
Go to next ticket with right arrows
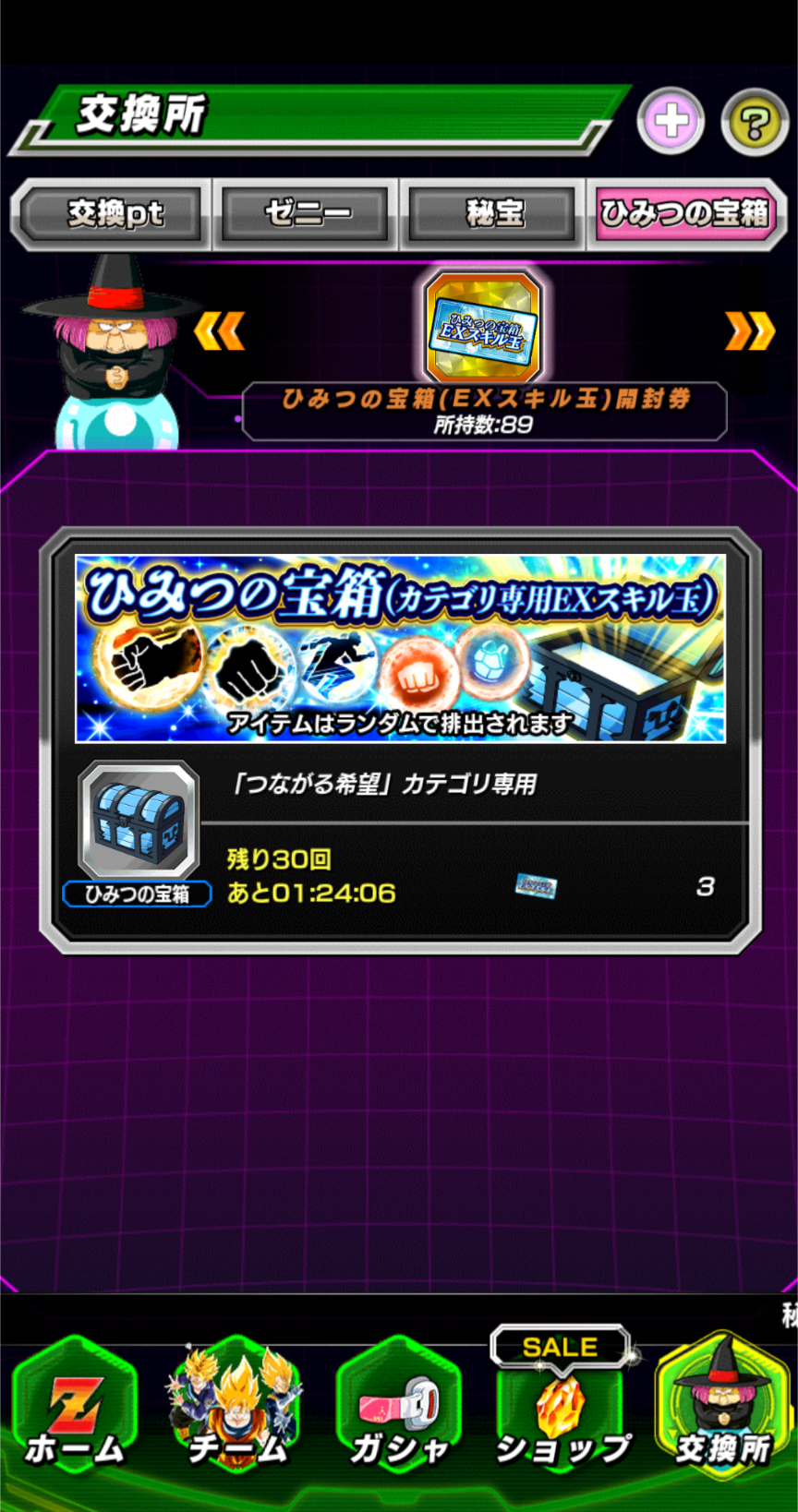748,330
